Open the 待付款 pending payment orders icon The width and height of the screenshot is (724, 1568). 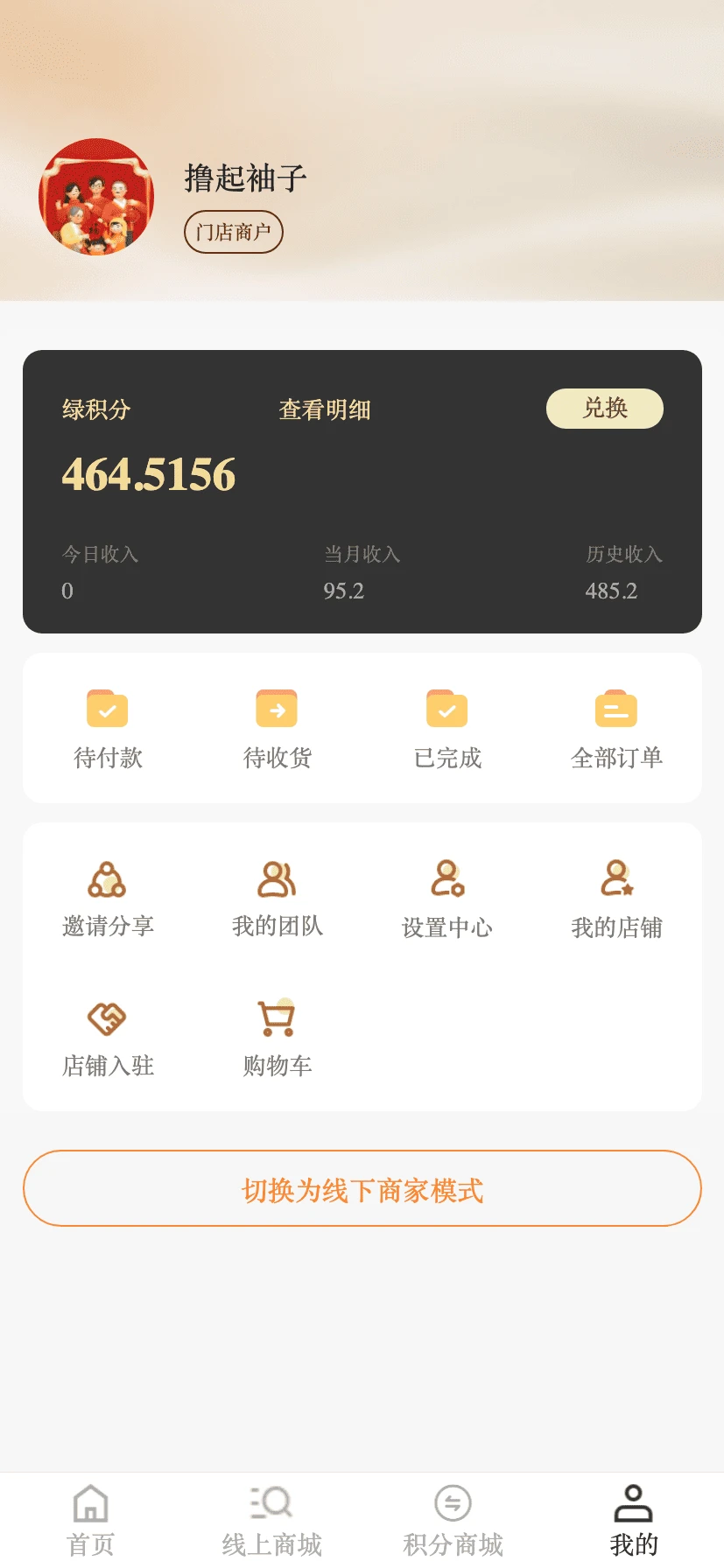(107, 709)
